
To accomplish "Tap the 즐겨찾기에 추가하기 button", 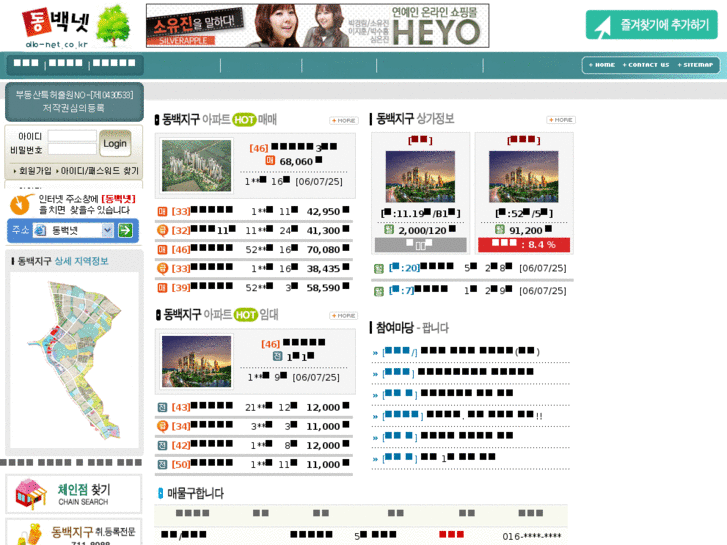I will (x=651, y=25).
